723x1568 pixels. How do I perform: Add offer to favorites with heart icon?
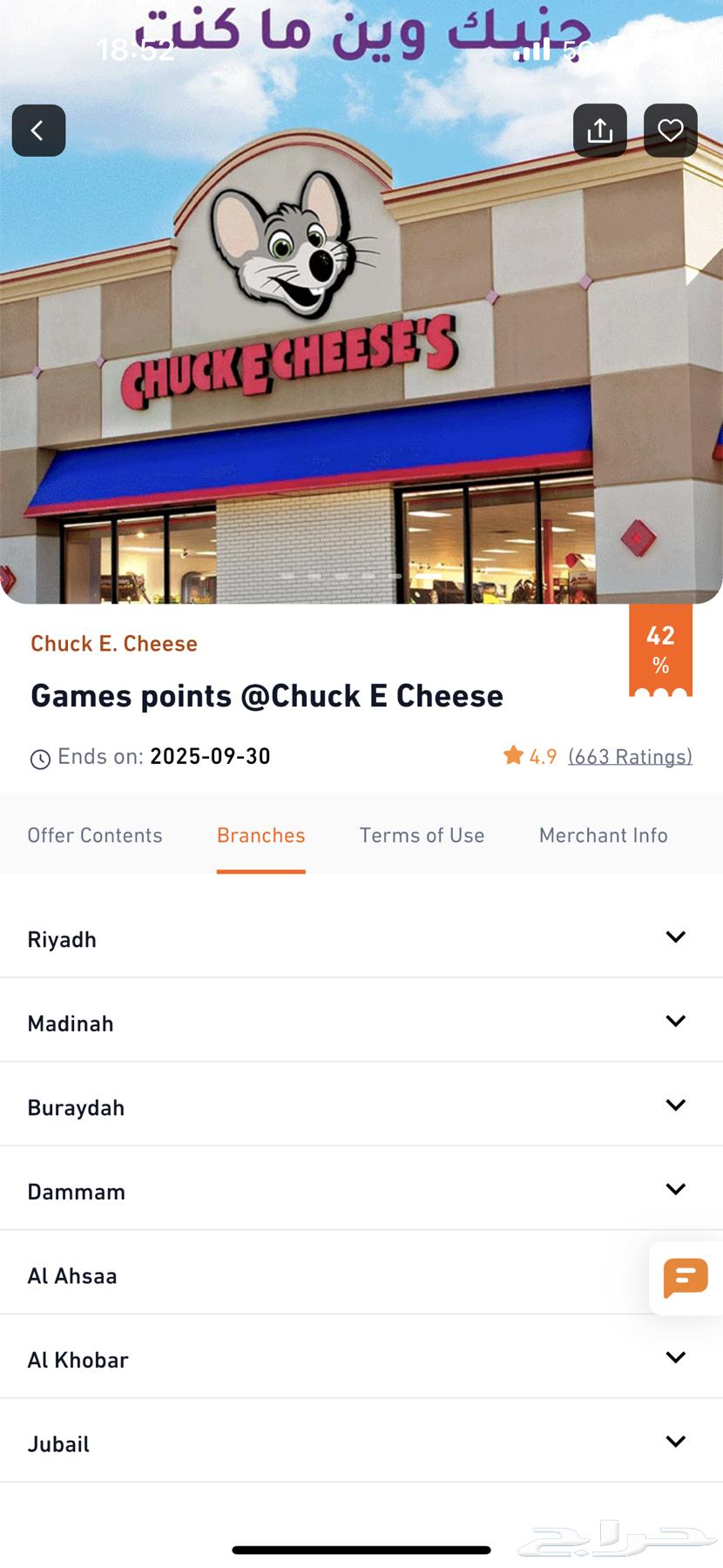[x=670, y=131]
